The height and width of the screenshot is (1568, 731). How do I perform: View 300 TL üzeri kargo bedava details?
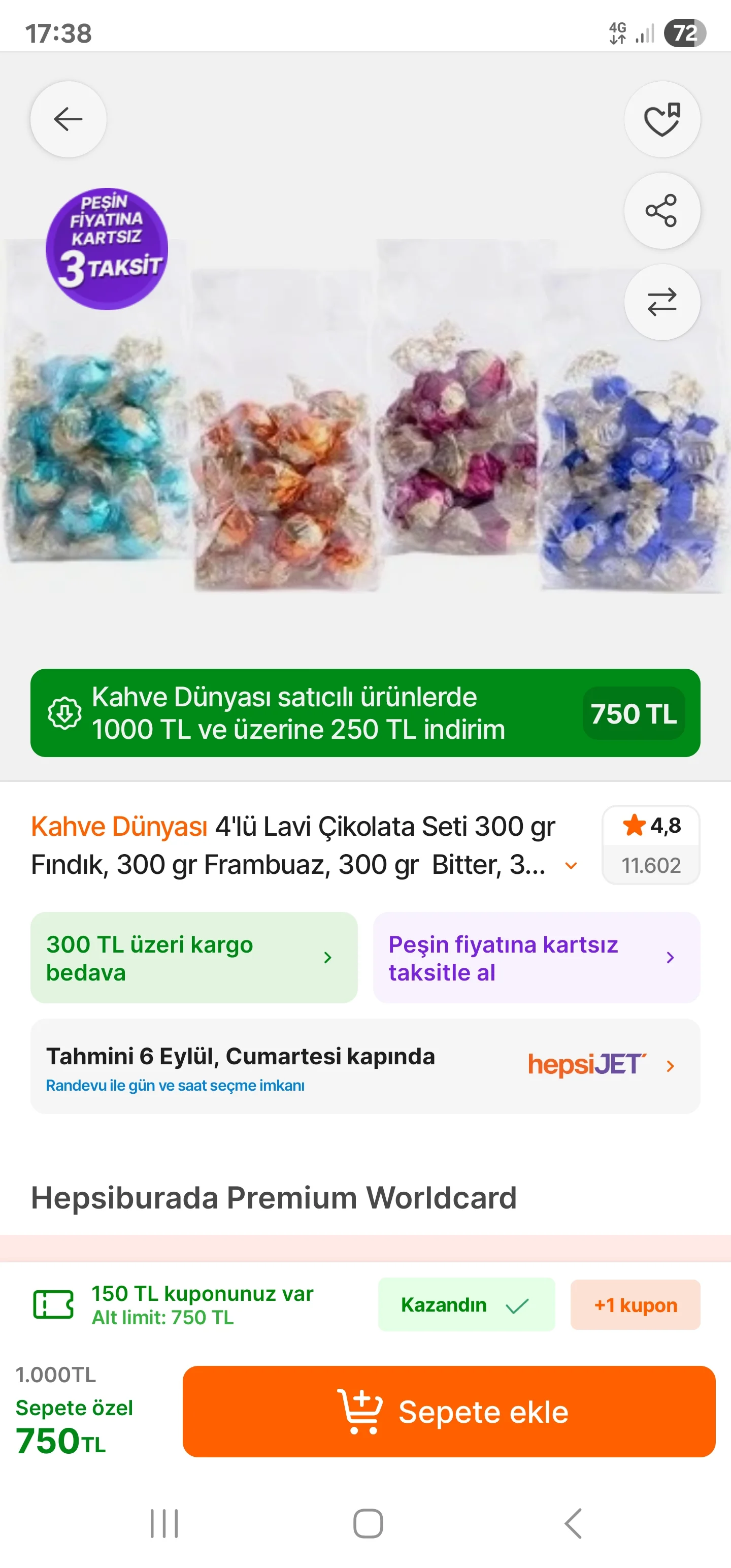point(193,958)
